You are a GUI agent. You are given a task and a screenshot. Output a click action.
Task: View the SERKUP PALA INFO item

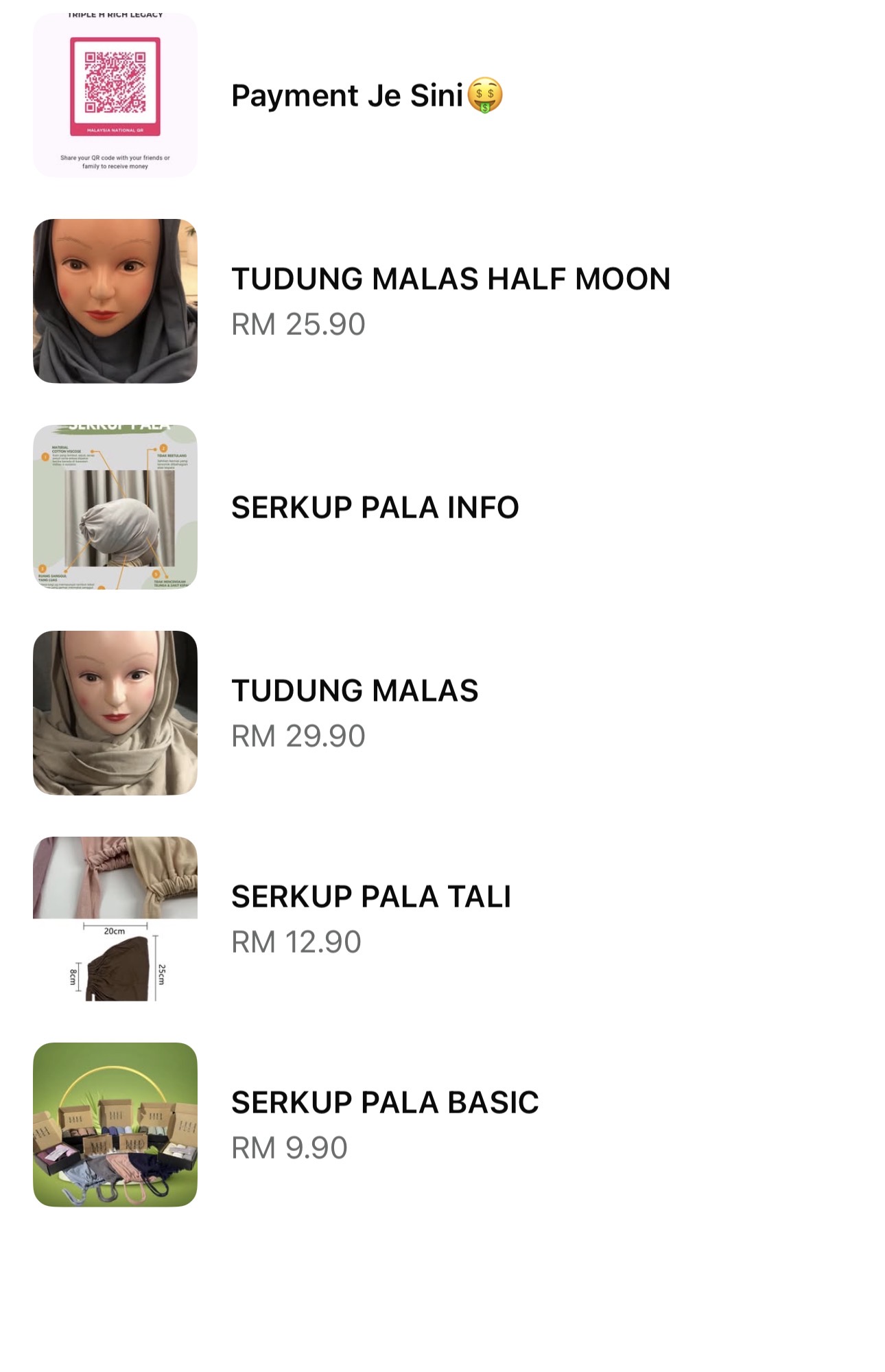pyautogui.click(x=375, y=507)
